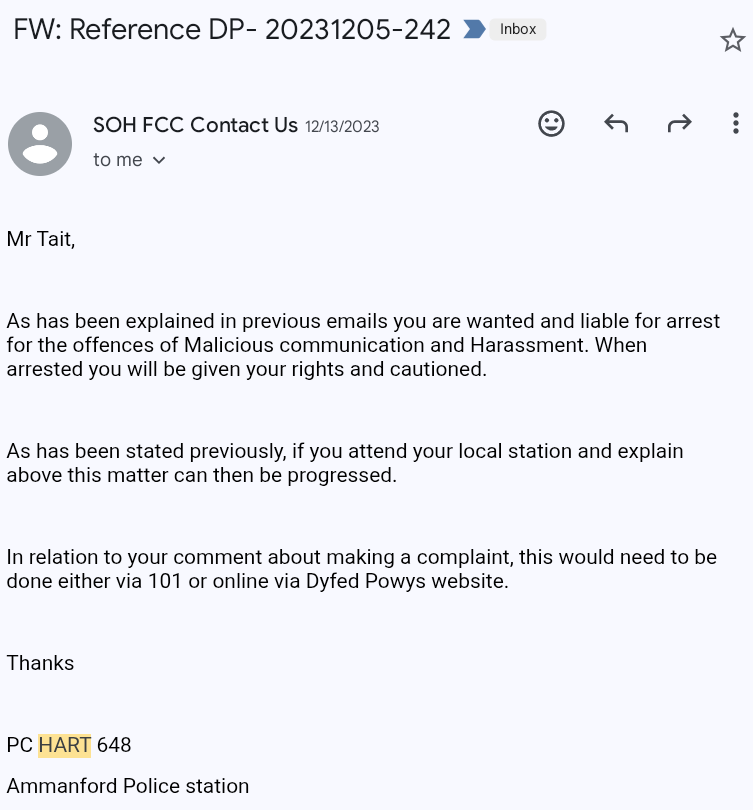Select the Inbox label chip
753x810 pixels.
pyautogui.click(x=518, y=29)
